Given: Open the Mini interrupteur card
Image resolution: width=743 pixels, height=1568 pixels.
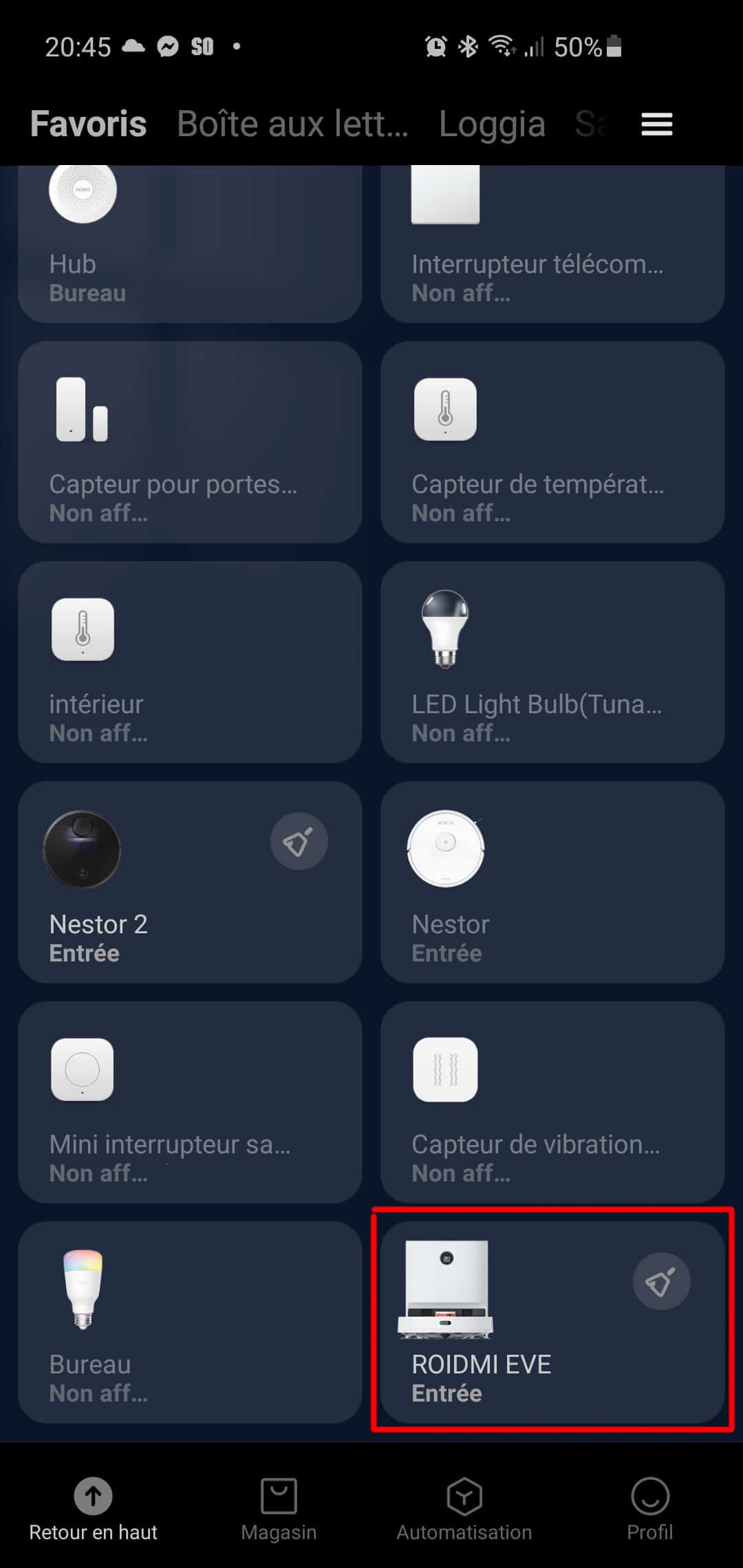Looking at the screenshot, I should [x=190, y=1102].
